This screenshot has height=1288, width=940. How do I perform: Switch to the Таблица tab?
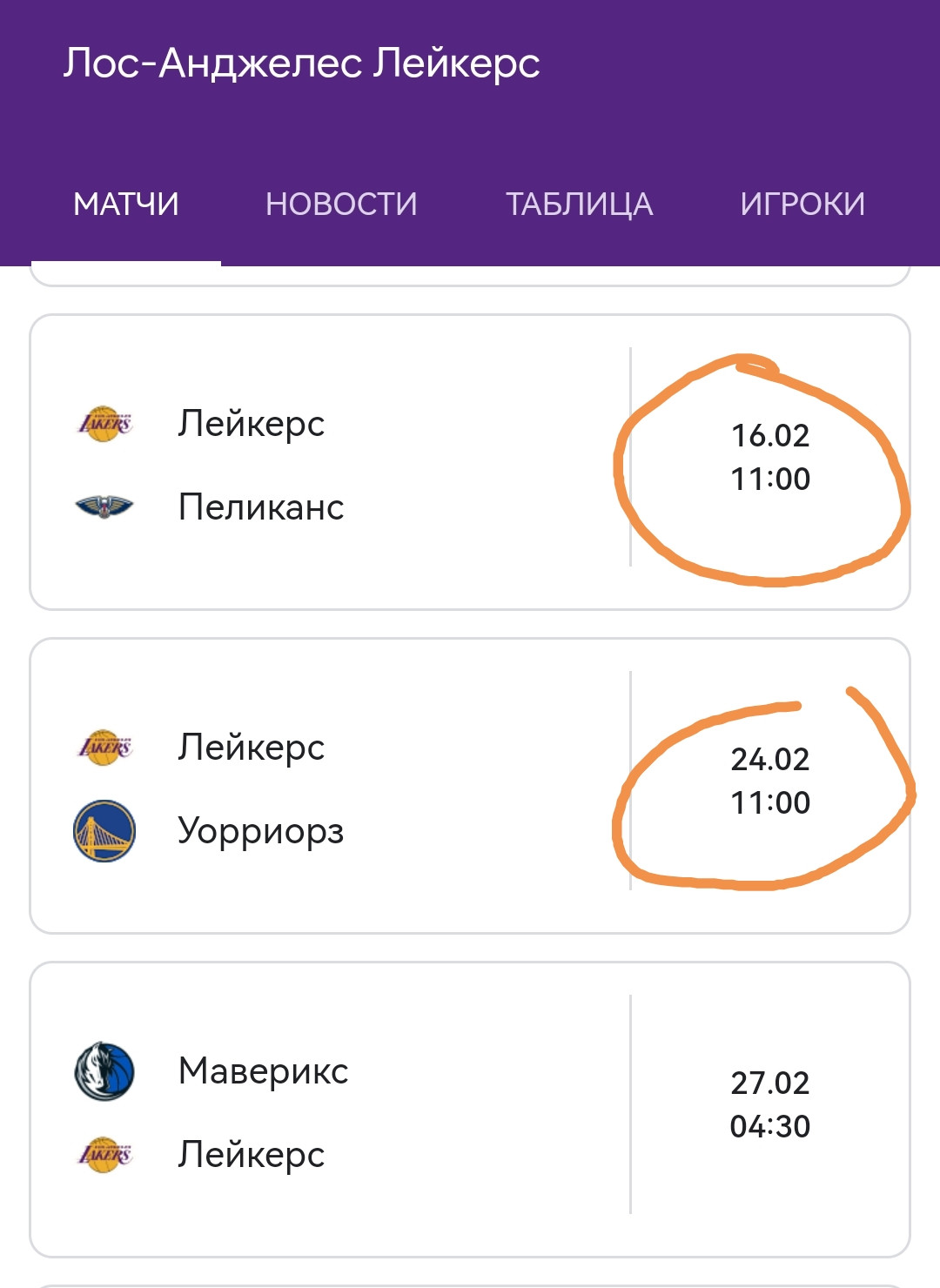[x=579, y=205]
